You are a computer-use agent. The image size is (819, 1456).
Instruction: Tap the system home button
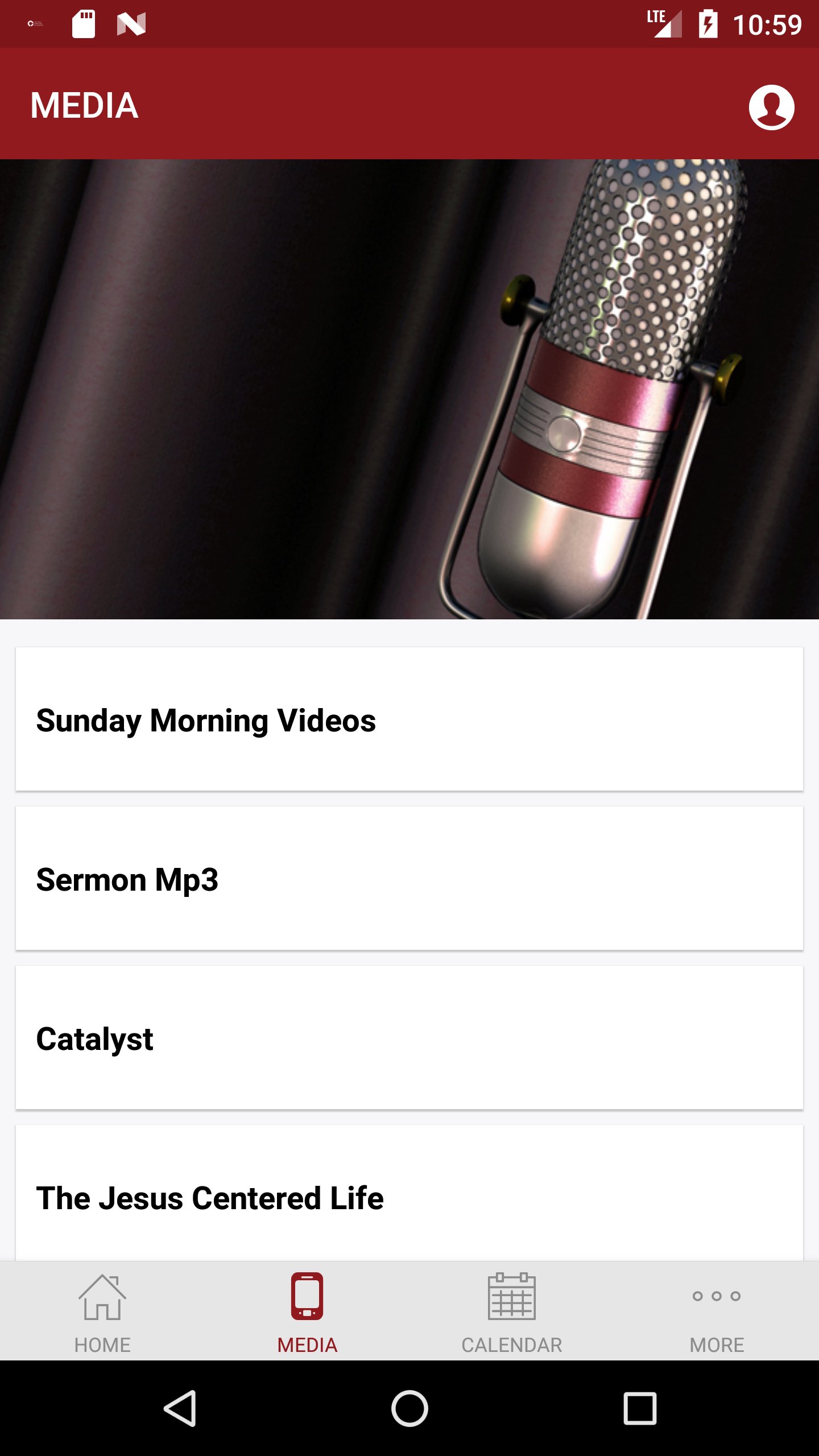tap(409, 1408)
